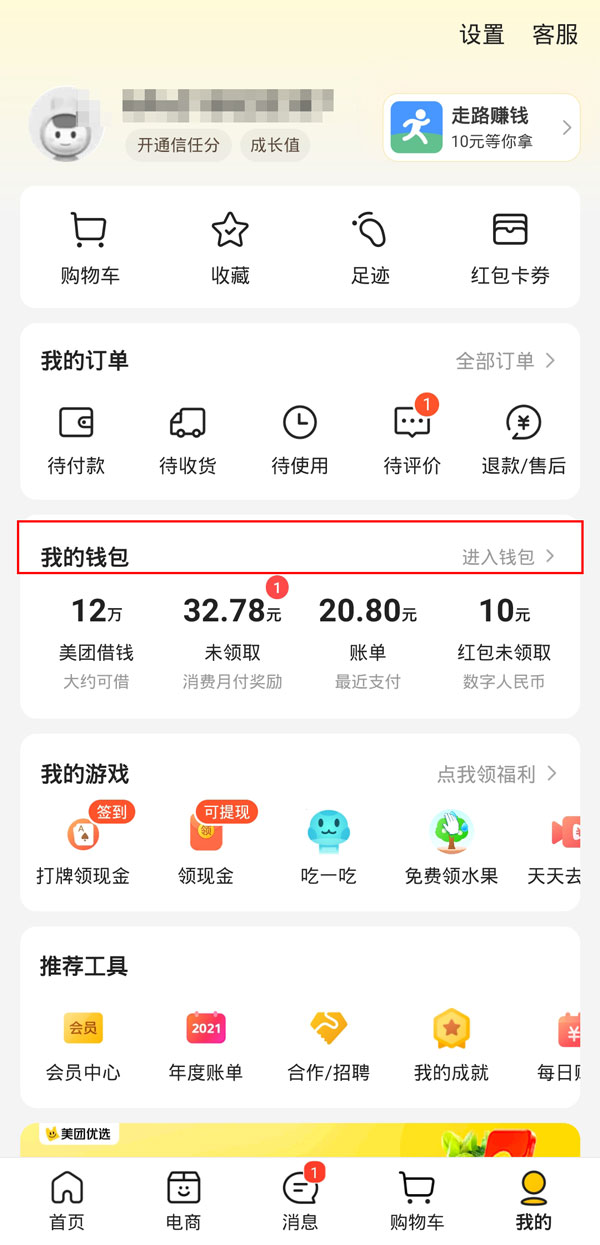Open 会员中心
Screen dimensions: 600x1245
(83, 1044)
